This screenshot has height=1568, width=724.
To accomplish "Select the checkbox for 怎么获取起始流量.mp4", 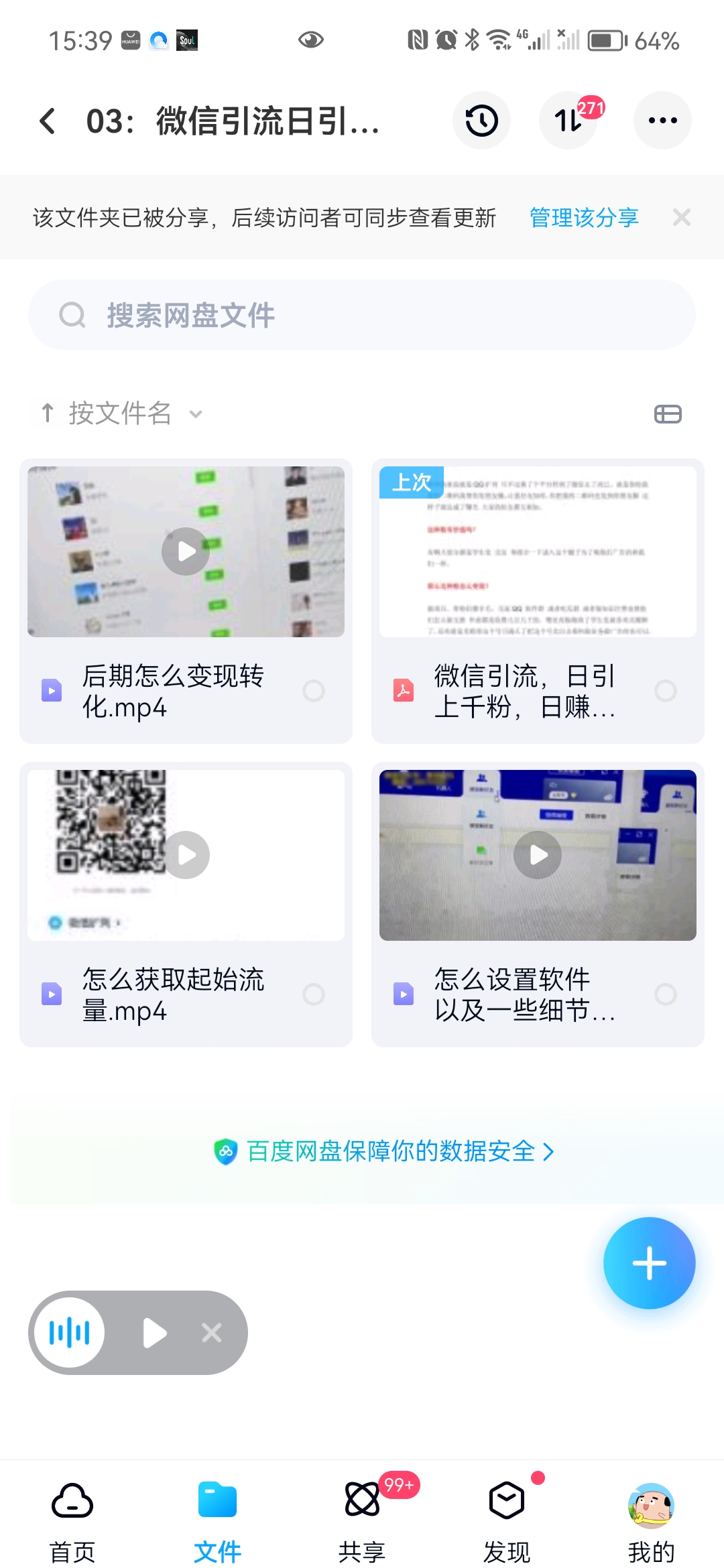I will (x=314, y=994).
